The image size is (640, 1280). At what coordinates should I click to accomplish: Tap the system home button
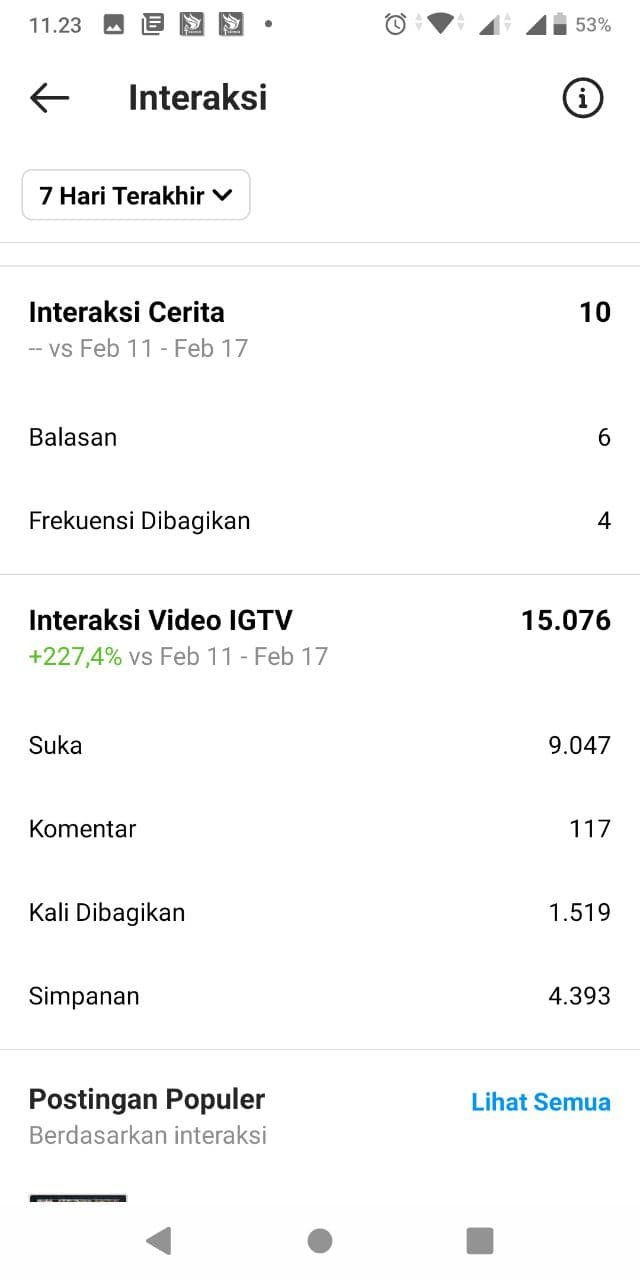point(320,1241)
